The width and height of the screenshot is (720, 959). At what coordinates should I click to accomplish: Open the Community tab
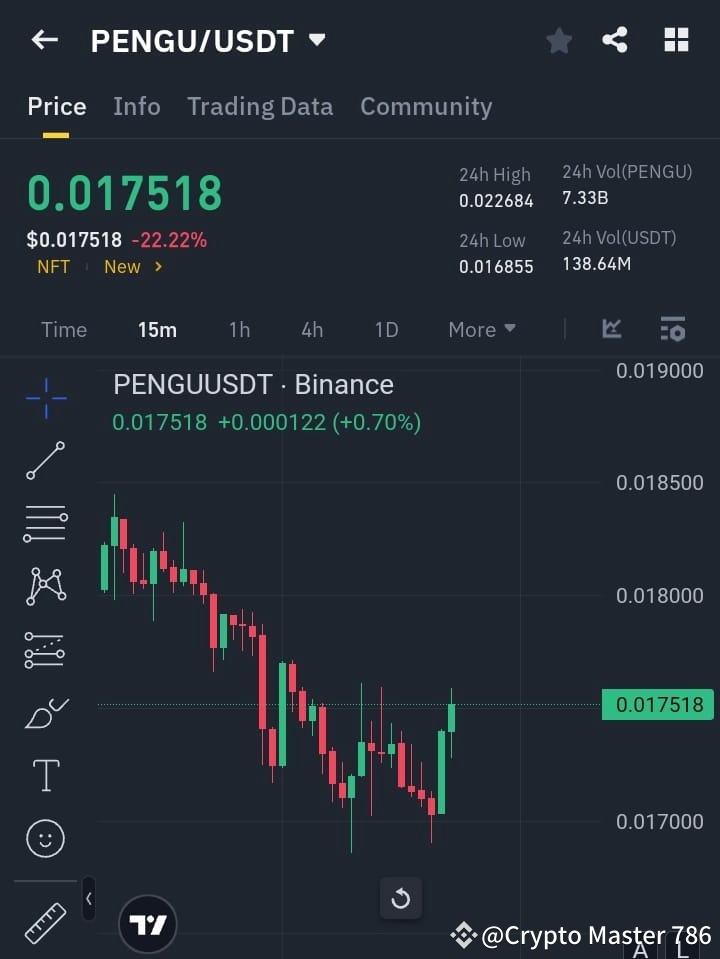click(426, 106)
